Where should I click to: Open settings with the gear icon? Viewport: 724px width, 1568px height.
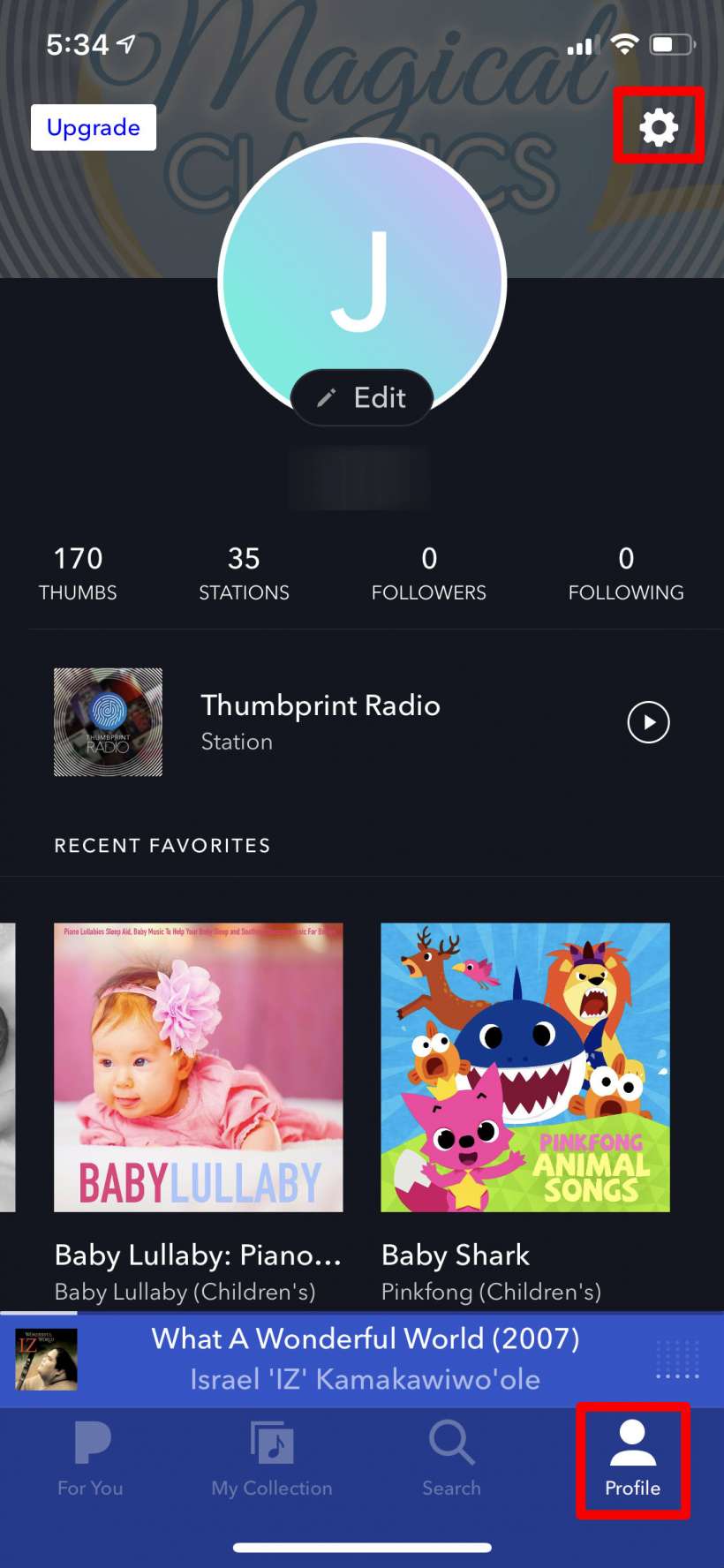coord(659,127)
